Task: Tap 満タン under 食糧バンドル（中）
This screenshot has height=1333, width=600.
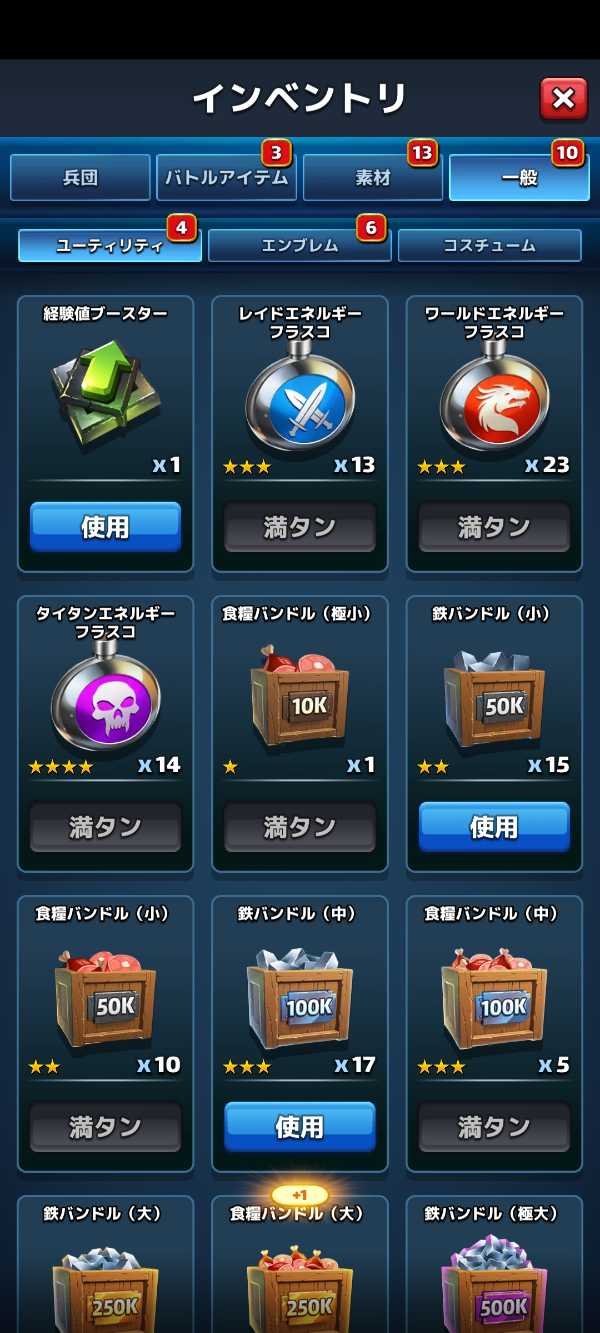Action: coord(494,1127)
